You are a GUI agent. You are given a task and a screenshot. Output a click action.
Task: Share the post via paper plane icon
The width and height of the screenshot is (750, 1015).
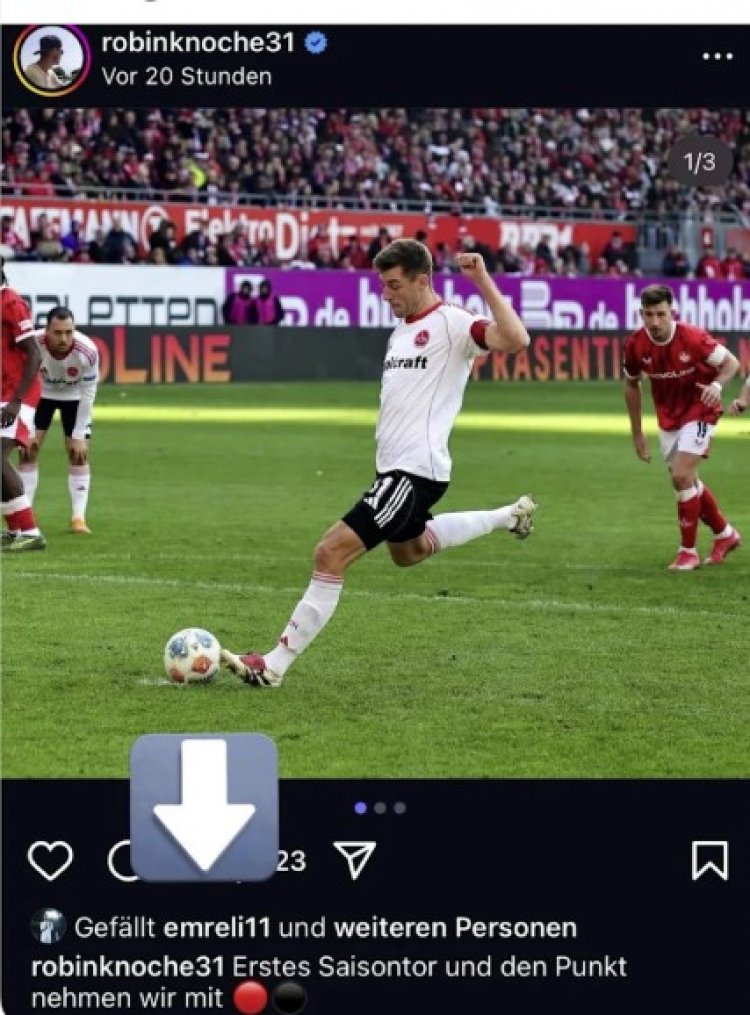[354, 860]
